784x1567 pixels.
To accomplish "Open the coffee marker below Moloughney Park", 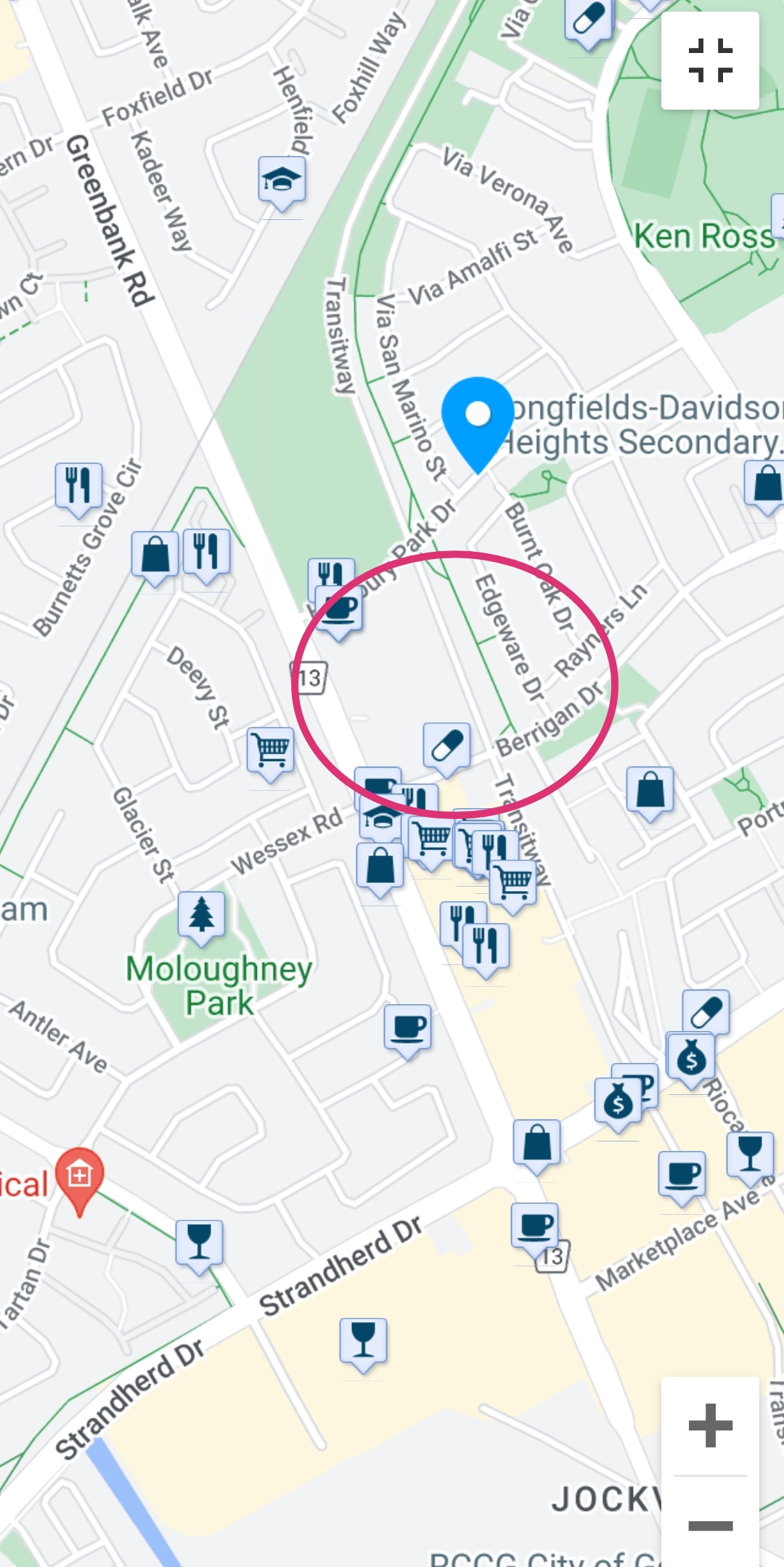I will point(408,1028).
